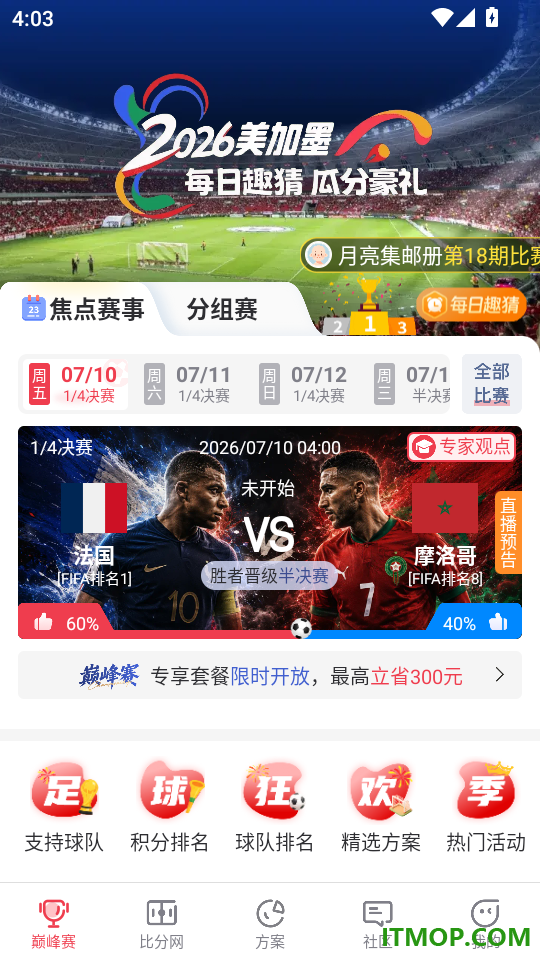Go to the 方案 tab
The width and height of the screenshot is (540, 960).
tap(270, 924)
